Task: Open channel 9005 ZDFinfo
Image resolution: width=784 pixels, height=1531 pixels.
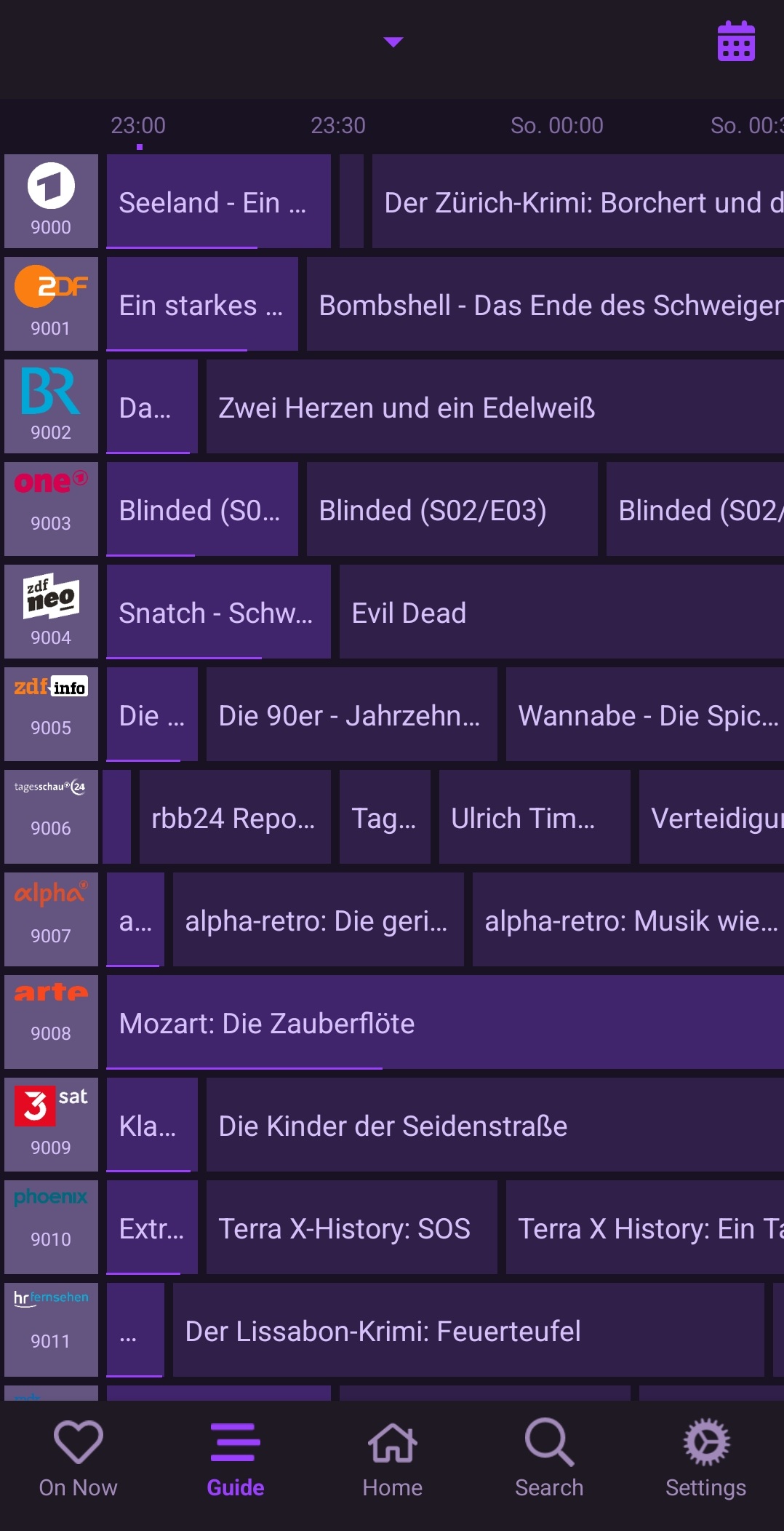Action: coord(51,714)
